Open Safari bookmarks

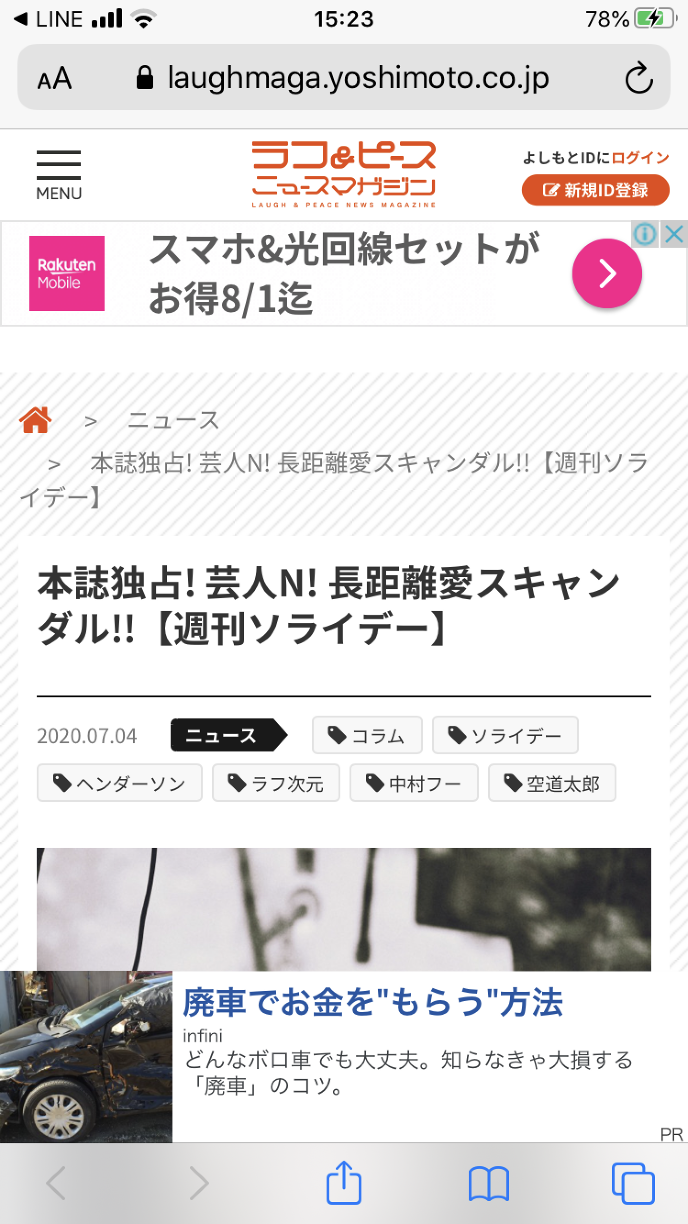[x=489, y=1184]
